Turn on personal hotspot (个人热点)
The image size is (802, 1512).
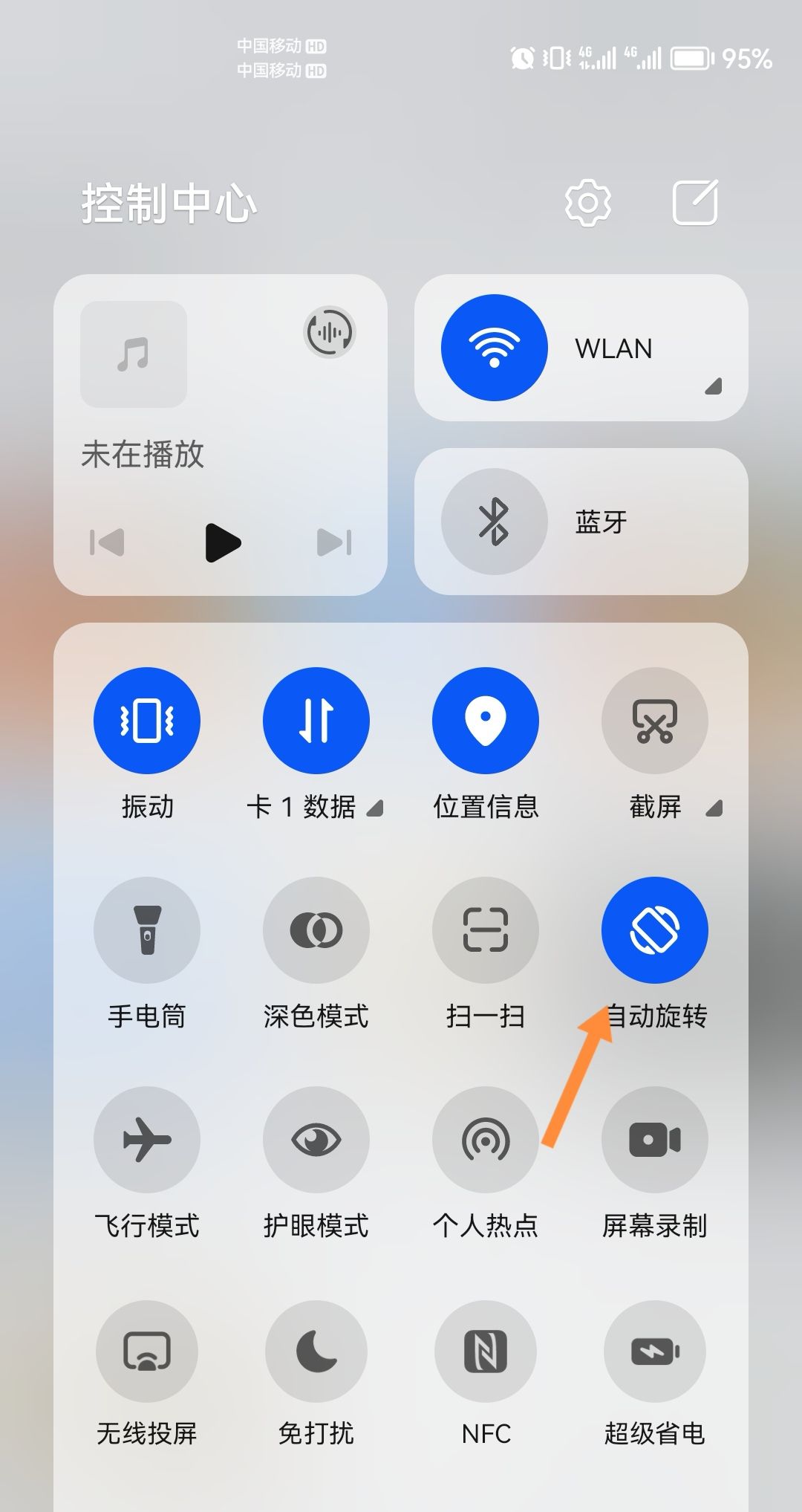(485, 1139)
